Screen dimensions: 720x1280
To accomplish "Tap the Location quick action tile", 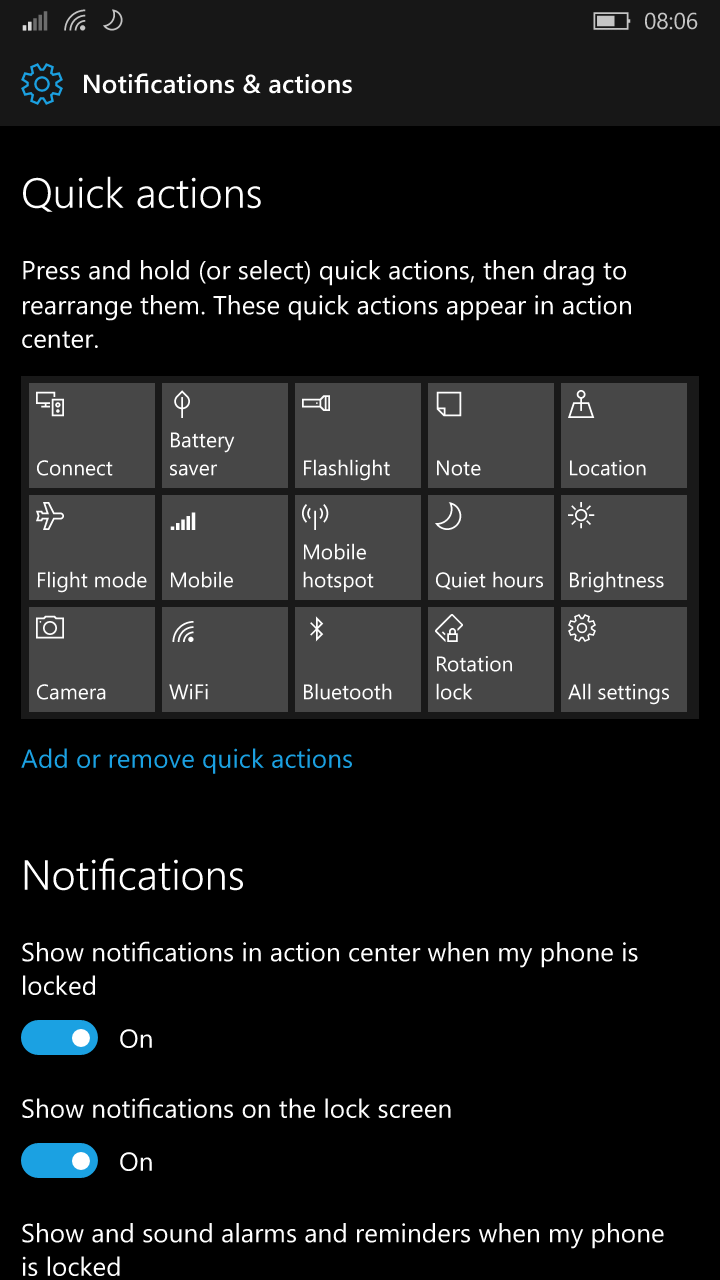I will 624,435.
